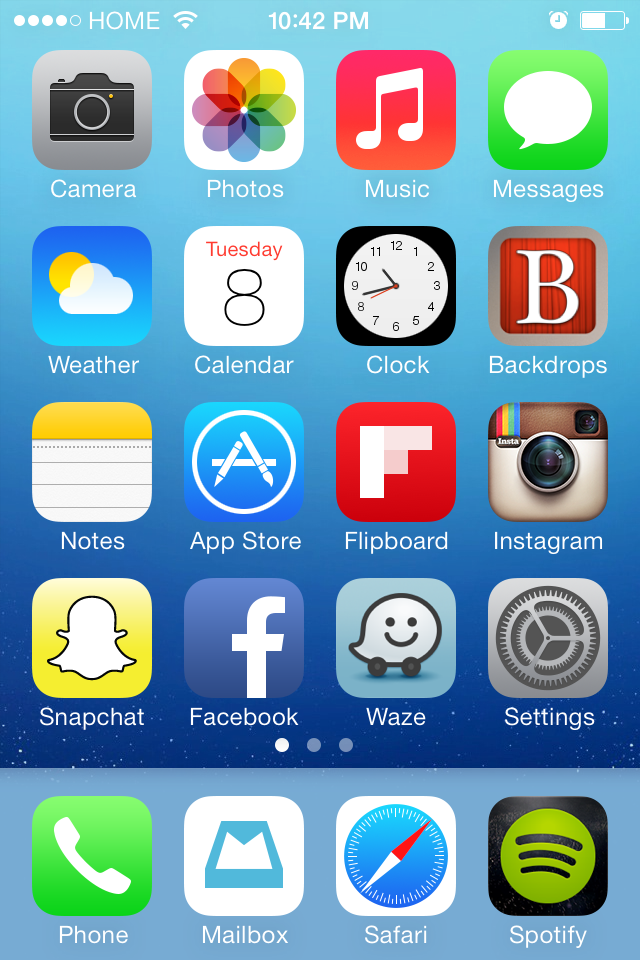
Task: Open the Backdrops app
Action: (x=548, y=286)
